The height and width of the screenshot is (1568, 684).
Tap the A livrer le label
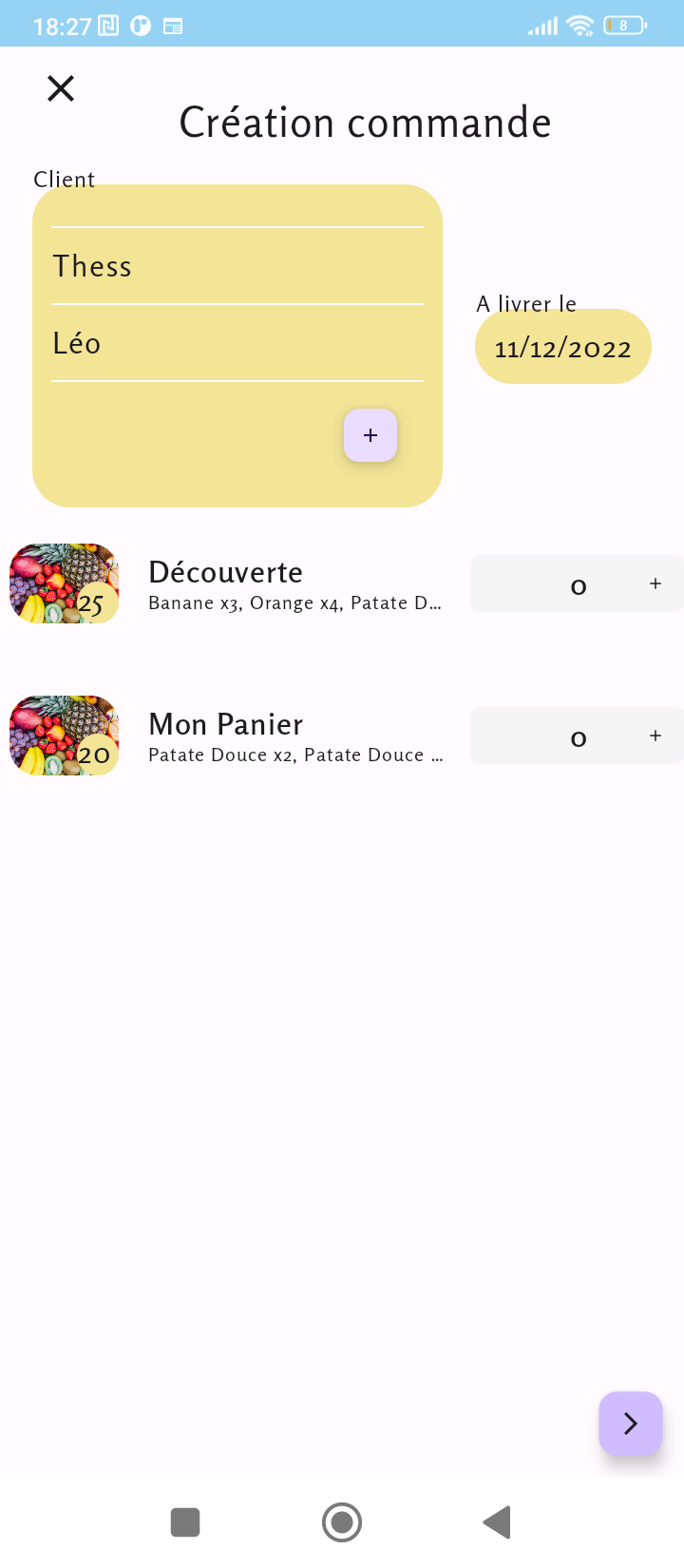click(525, 303)
